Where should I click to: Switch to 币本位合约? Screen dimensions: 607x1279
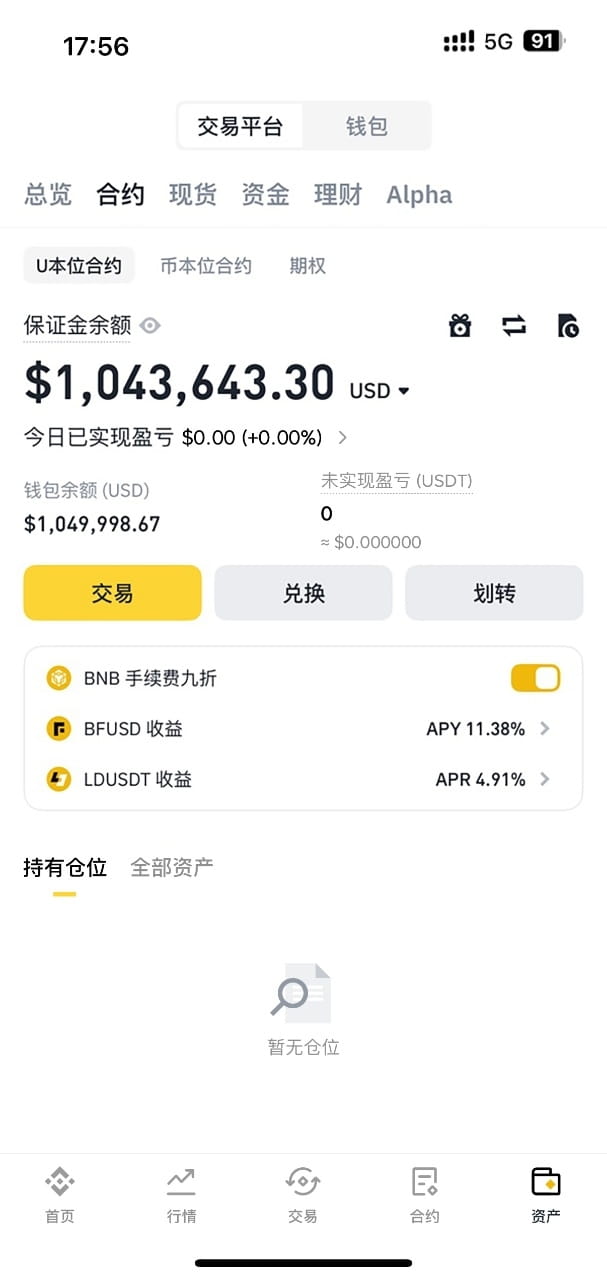coord(206,266)
